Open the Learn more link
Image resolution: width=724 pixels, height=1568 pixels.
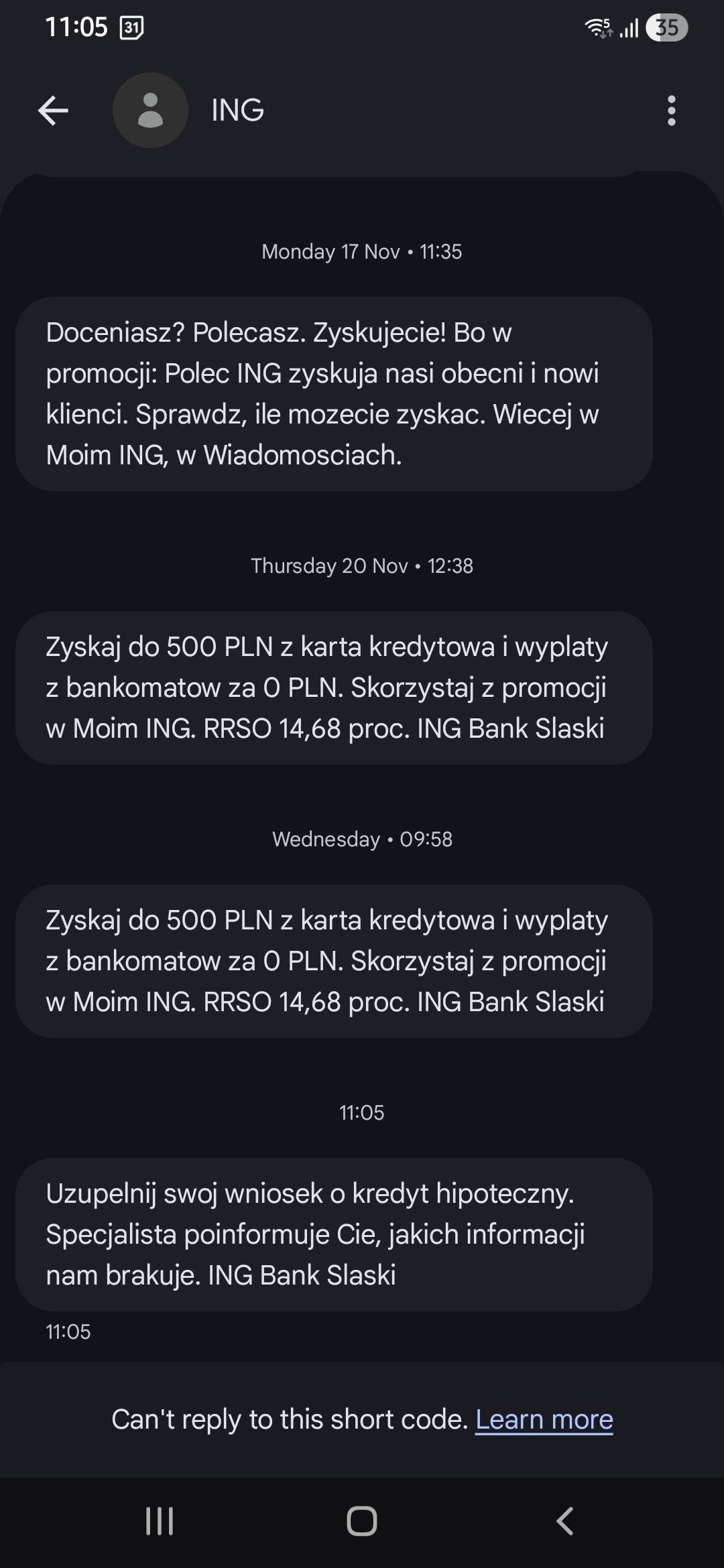point(544,1419)
